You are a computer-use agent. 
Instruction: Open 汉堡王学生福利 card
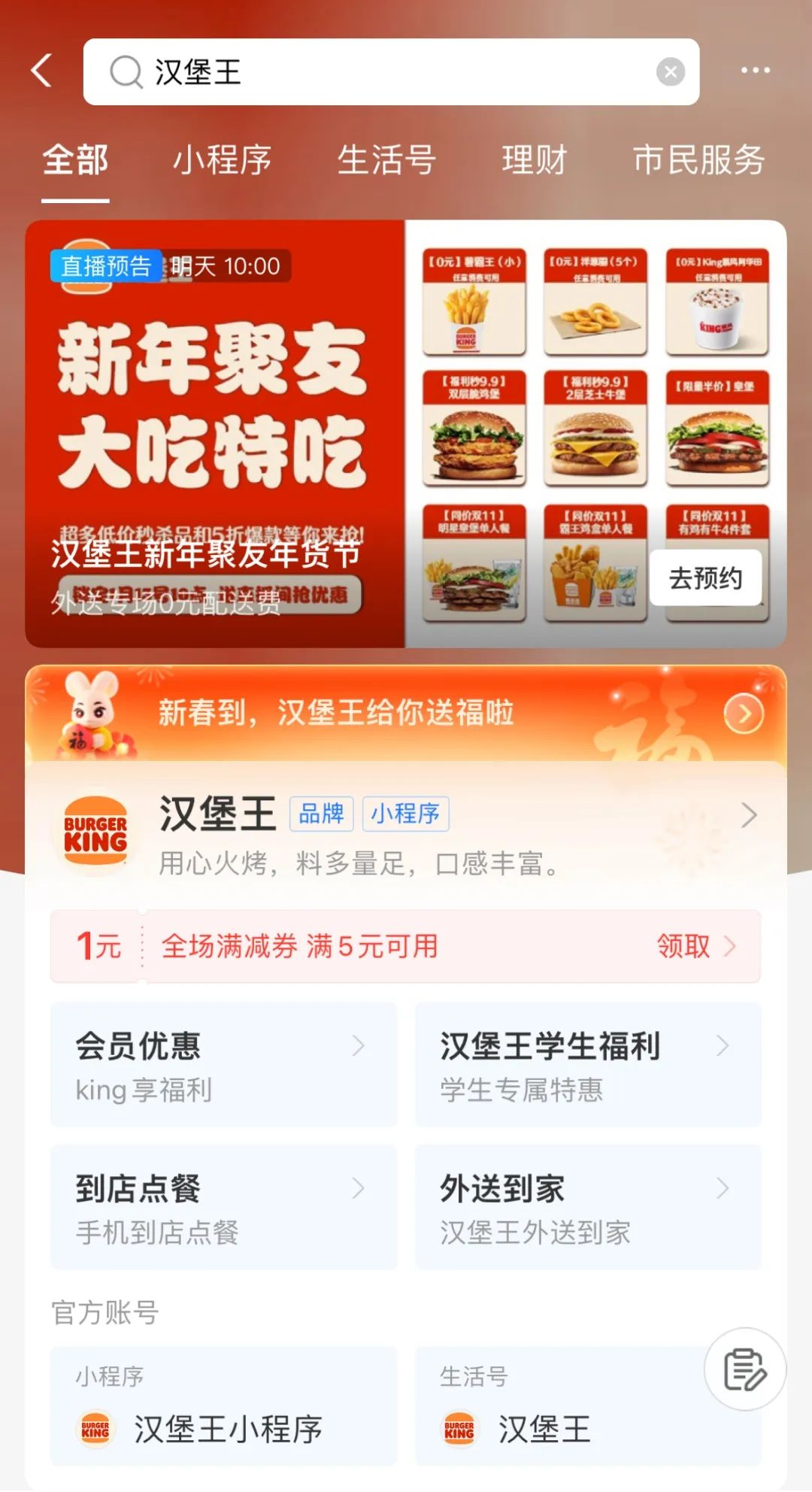588,1065
